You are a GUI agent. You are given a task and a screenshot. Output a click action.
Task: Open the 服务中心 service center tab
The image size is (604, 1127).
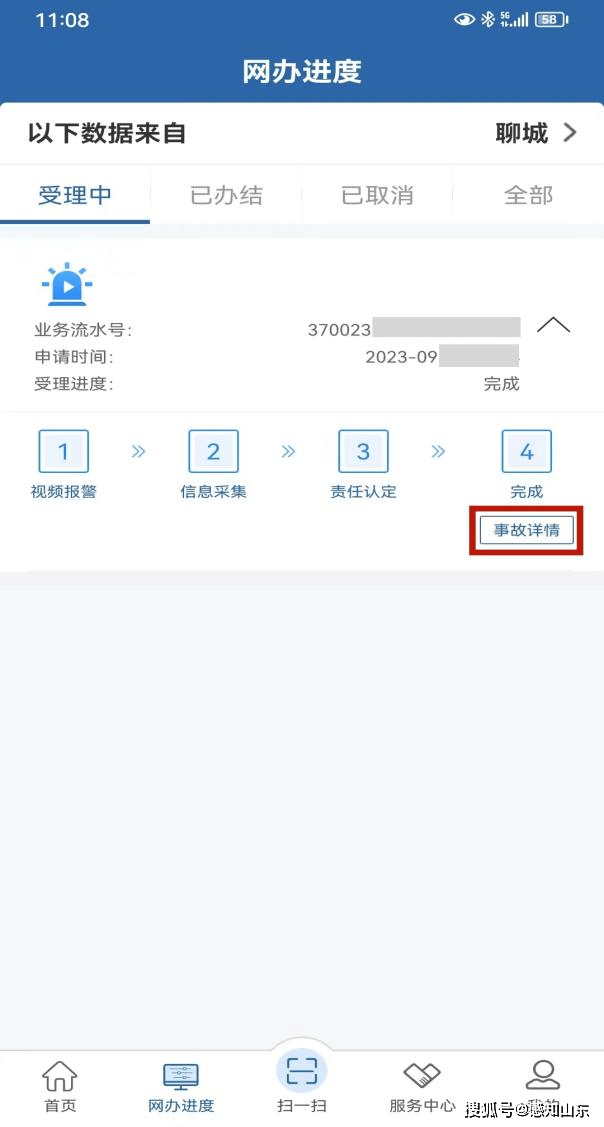pos(422,1086)
